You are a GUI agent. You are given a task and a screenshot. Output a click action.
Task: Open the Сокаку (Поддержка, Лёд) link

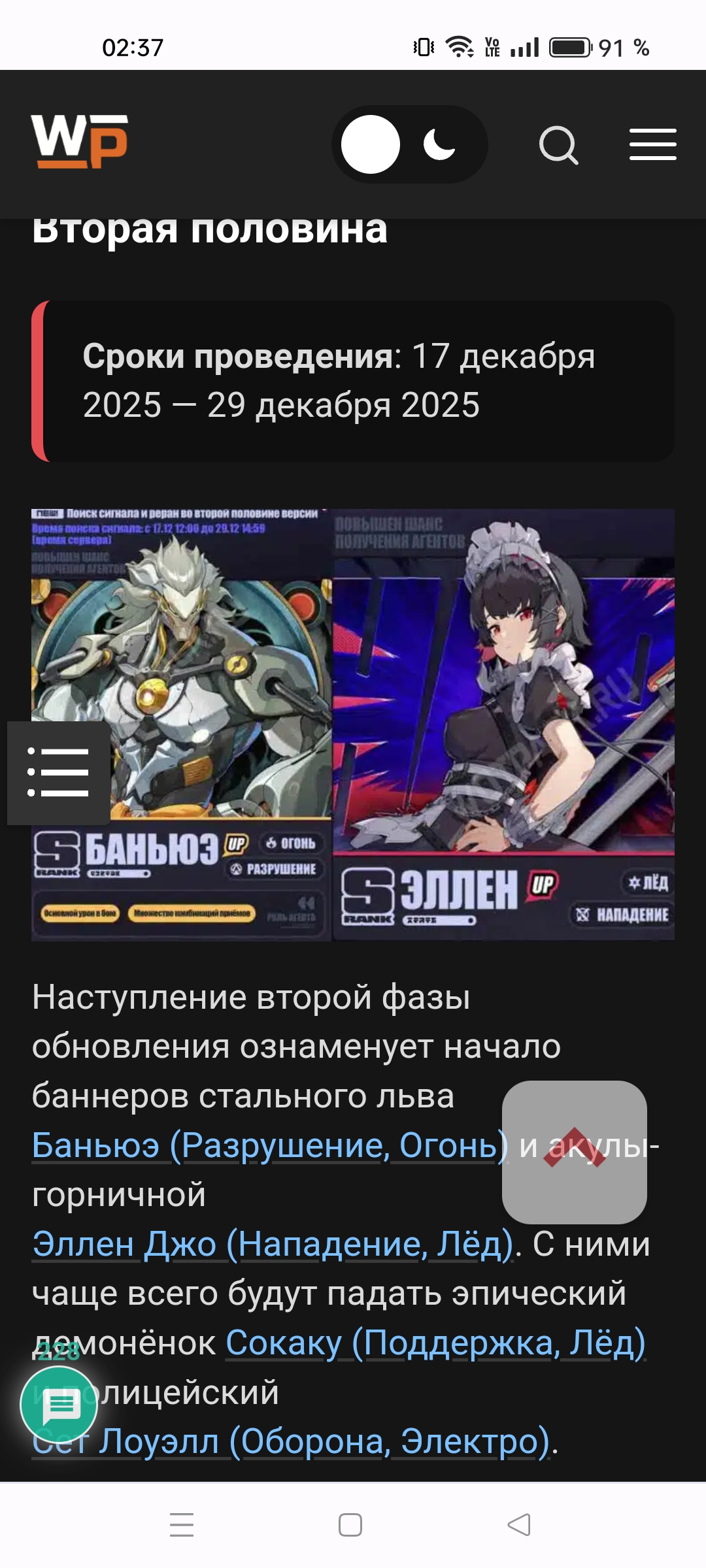point(436,1343)
